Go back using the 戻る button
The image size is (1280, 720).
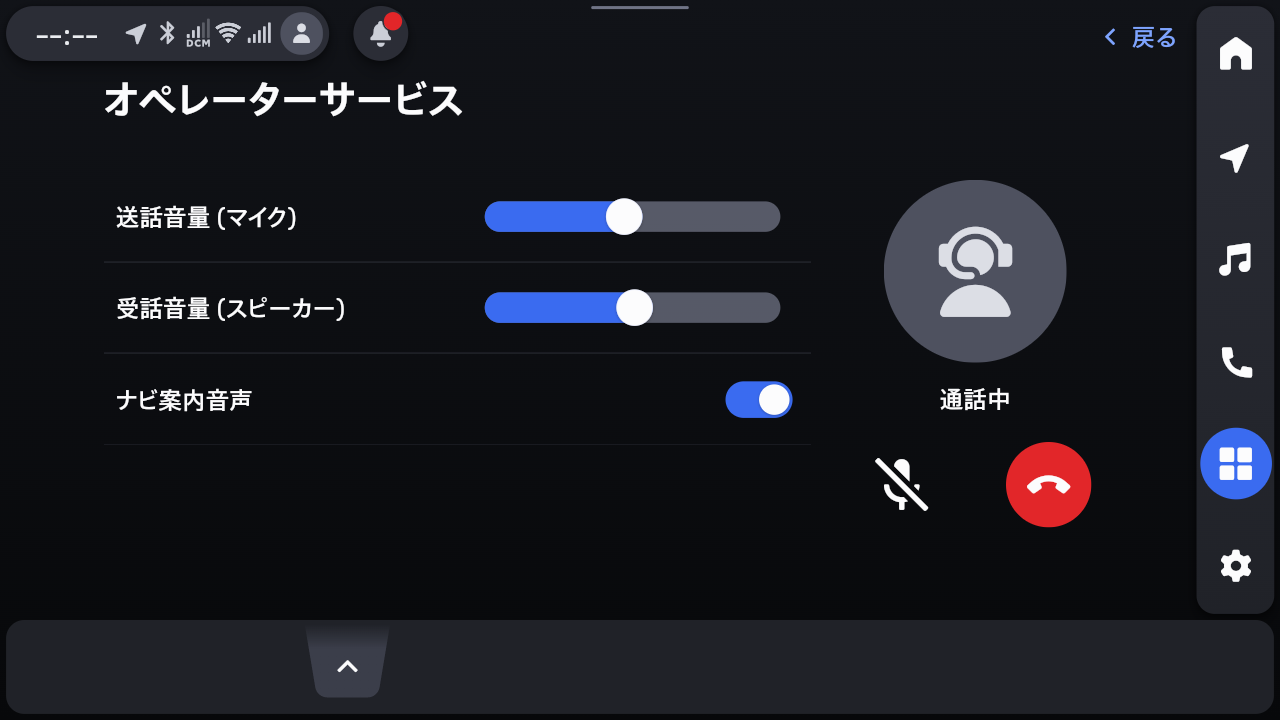[1140, 38]
